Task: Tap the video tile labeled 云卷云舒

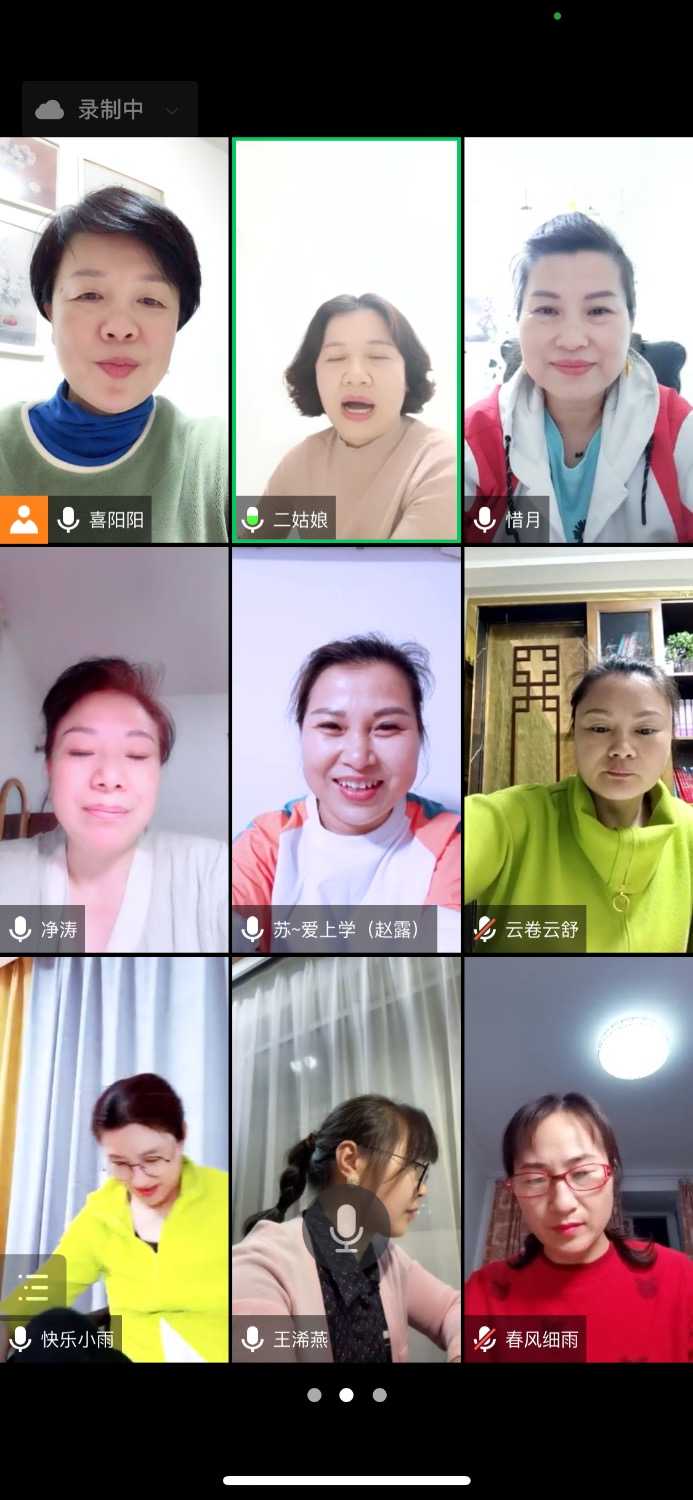Action: (578, 750)
